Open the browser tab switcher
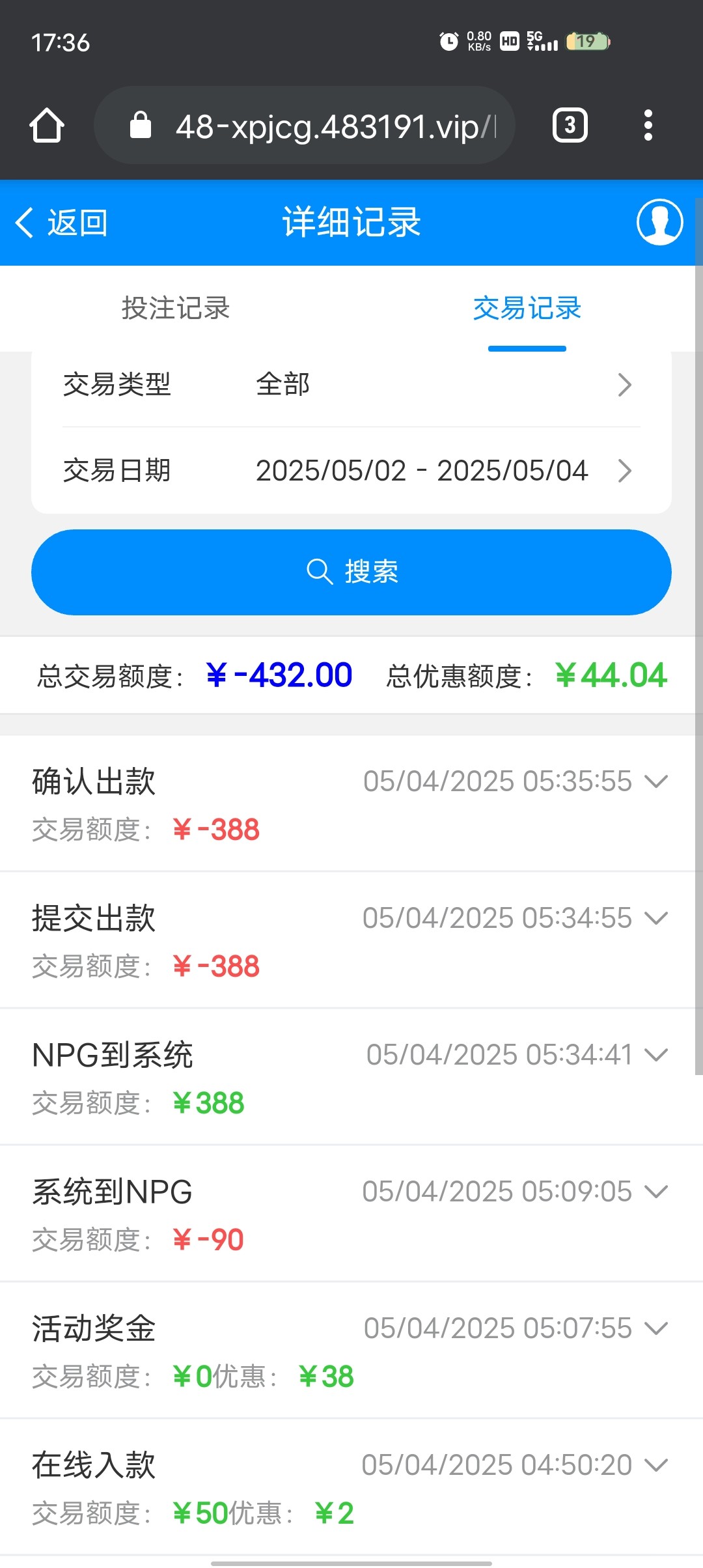 (570, 125)
